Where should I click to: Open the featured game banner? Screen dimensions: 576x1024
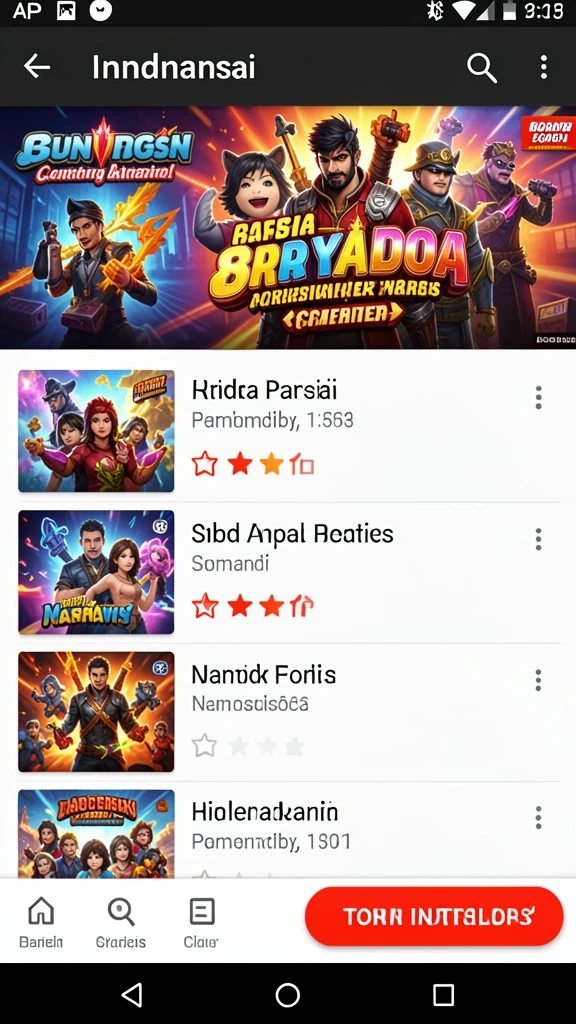(288, 227)
